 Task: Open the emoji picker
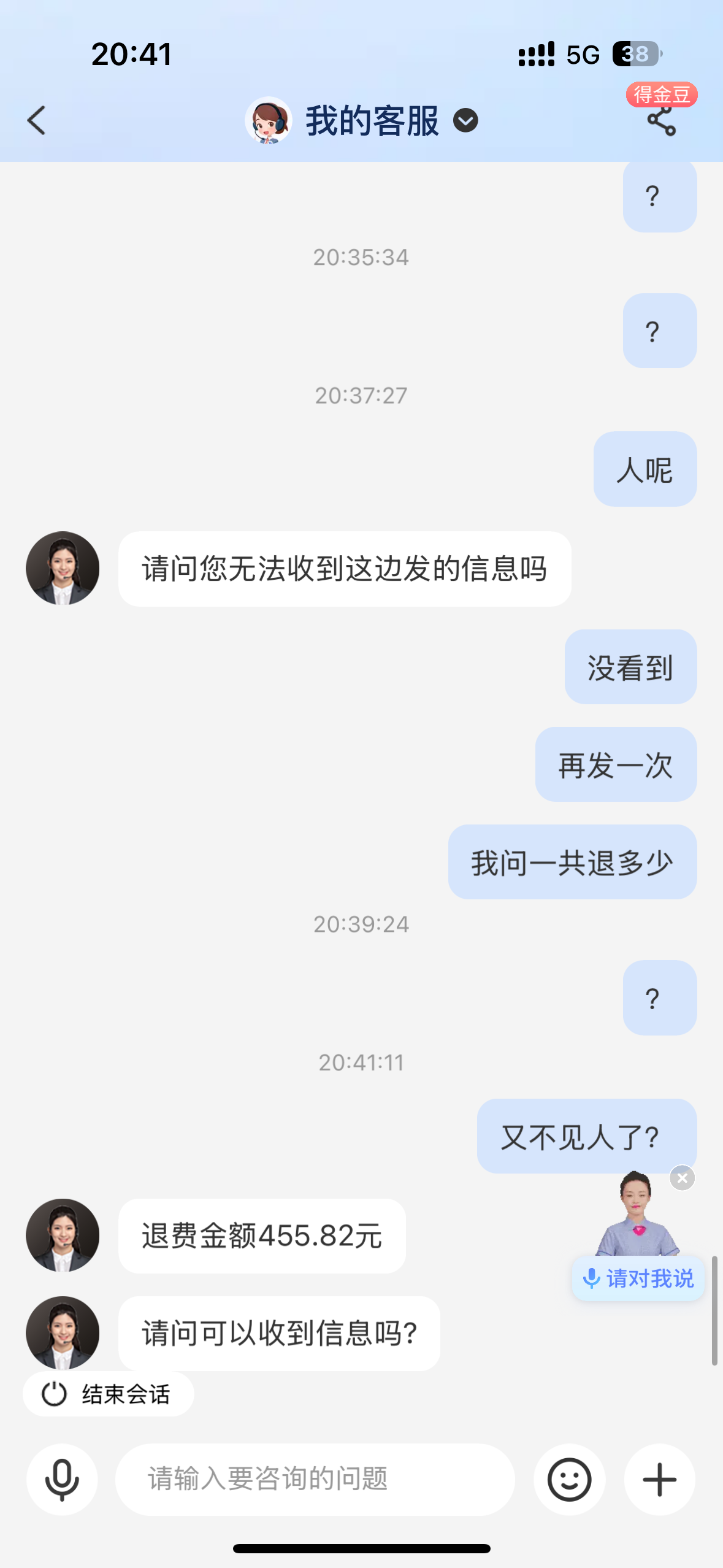[x=569, y=1480]
